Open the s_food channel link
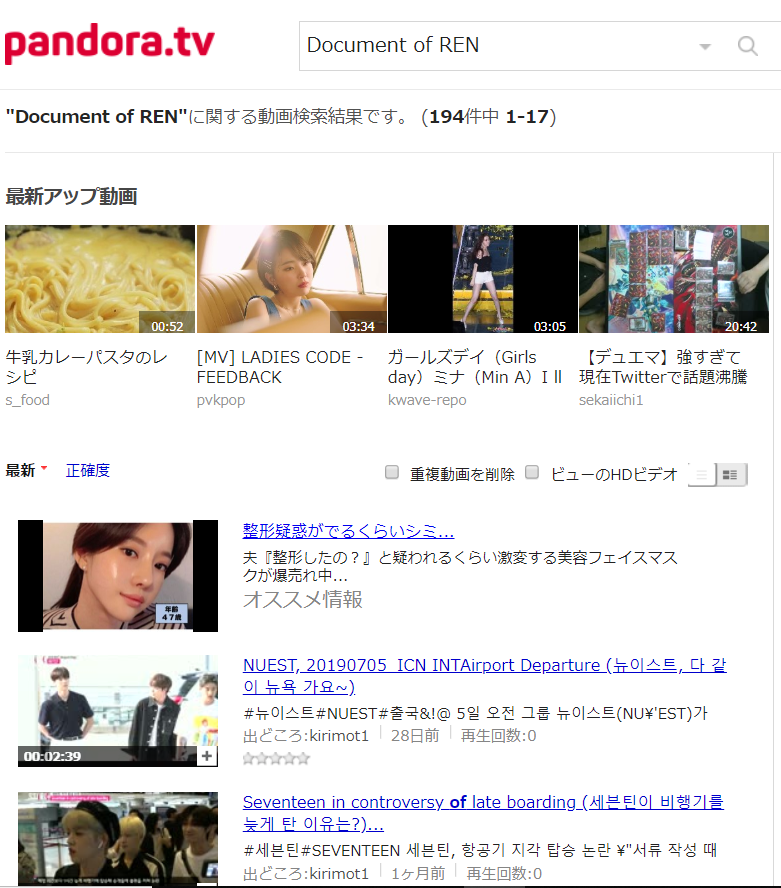The height and width of the screenshot is (888, 781). coord(27,400)
